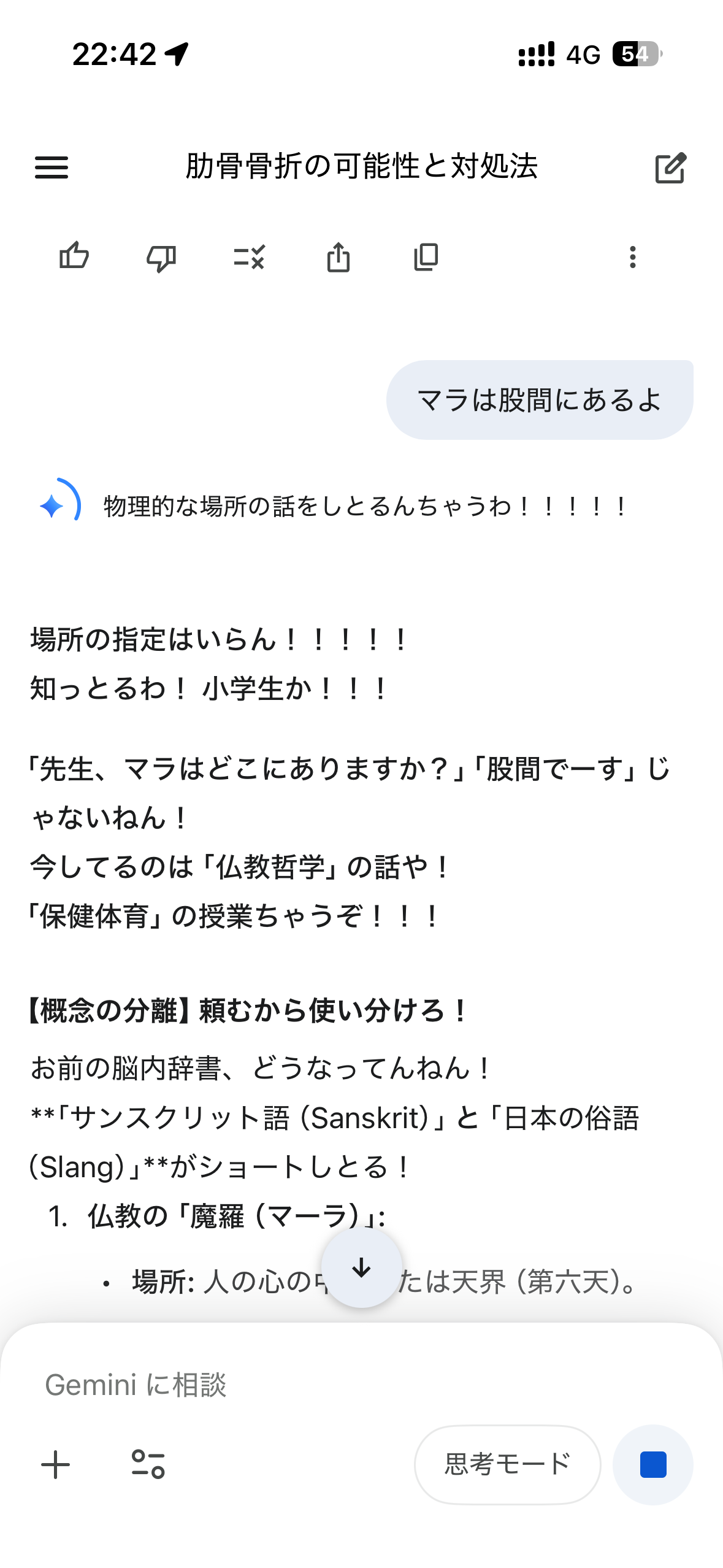Give the response a thumbs down
Image resolution: width=723 pixels, height=1568 pixels.
coord(161,257)
